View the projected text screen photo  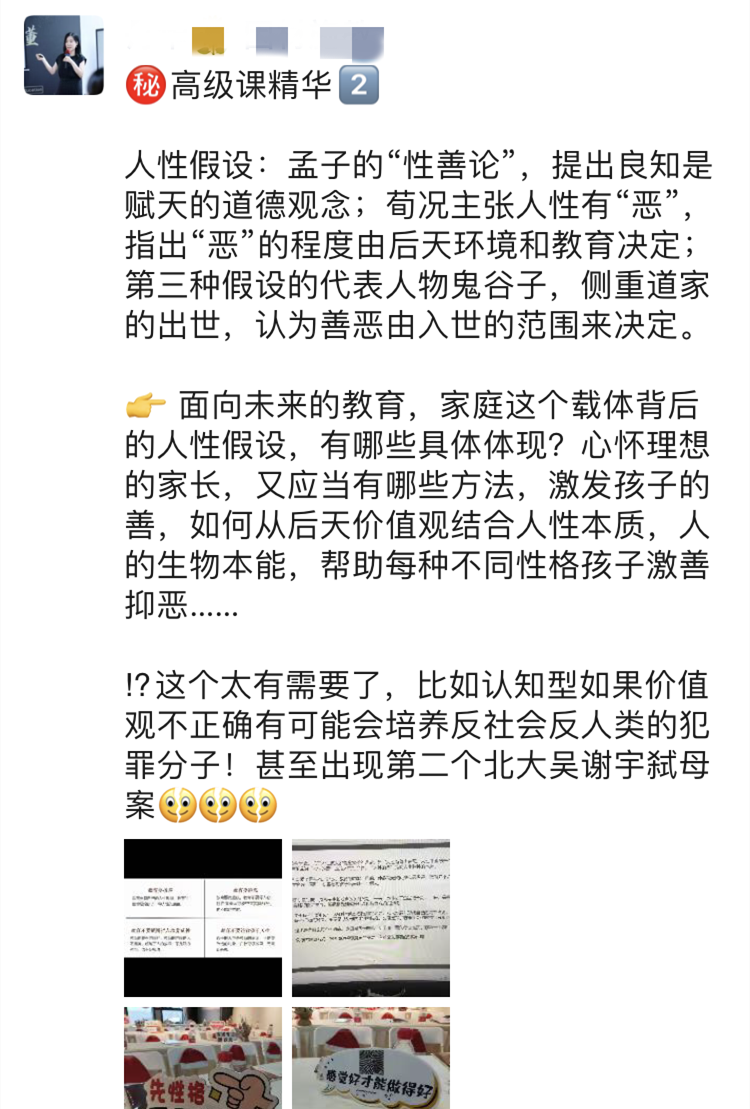pos(370,918)
